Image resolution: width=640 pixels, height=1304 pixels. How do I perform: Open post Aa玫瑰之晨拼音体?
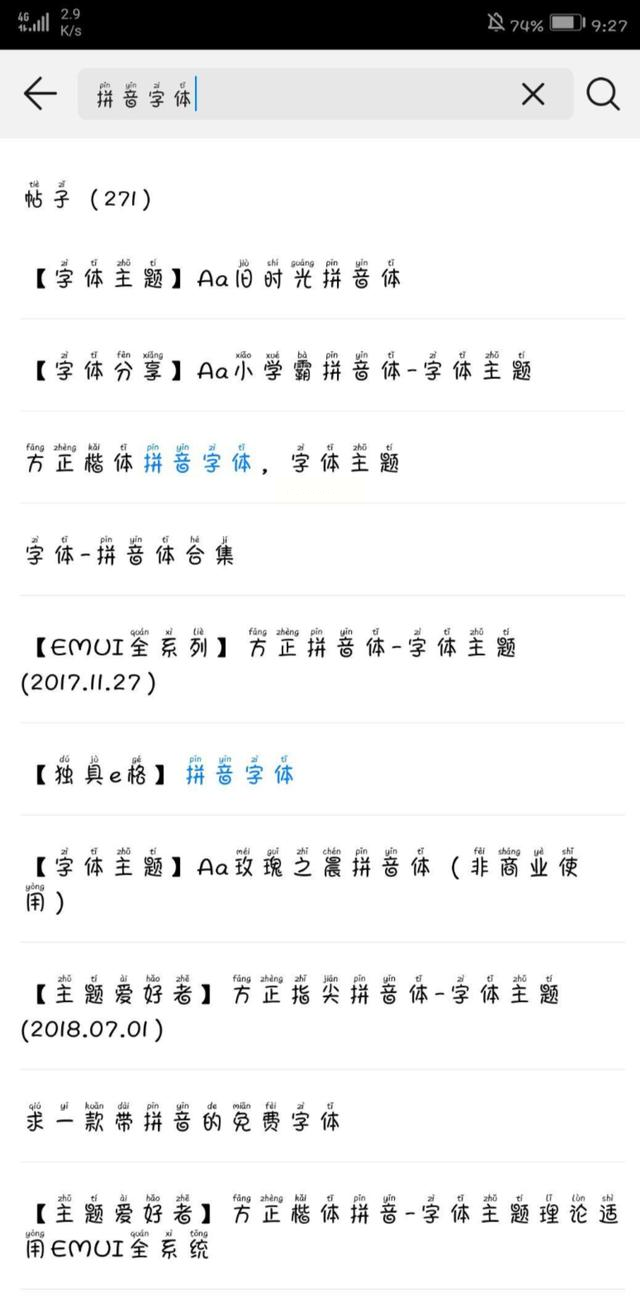click(x=322, y=878)
